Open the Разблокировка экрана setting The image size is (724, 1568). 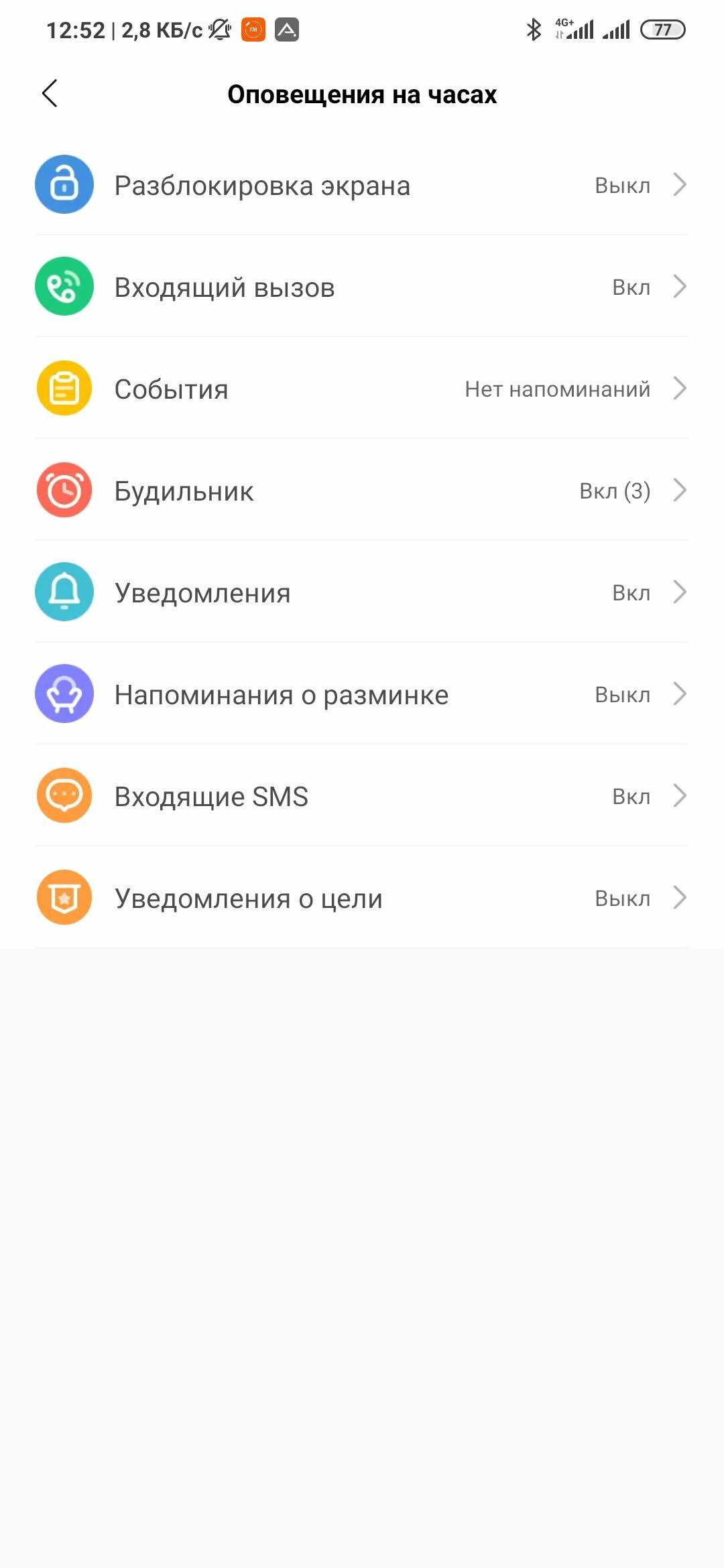(362, 185)
